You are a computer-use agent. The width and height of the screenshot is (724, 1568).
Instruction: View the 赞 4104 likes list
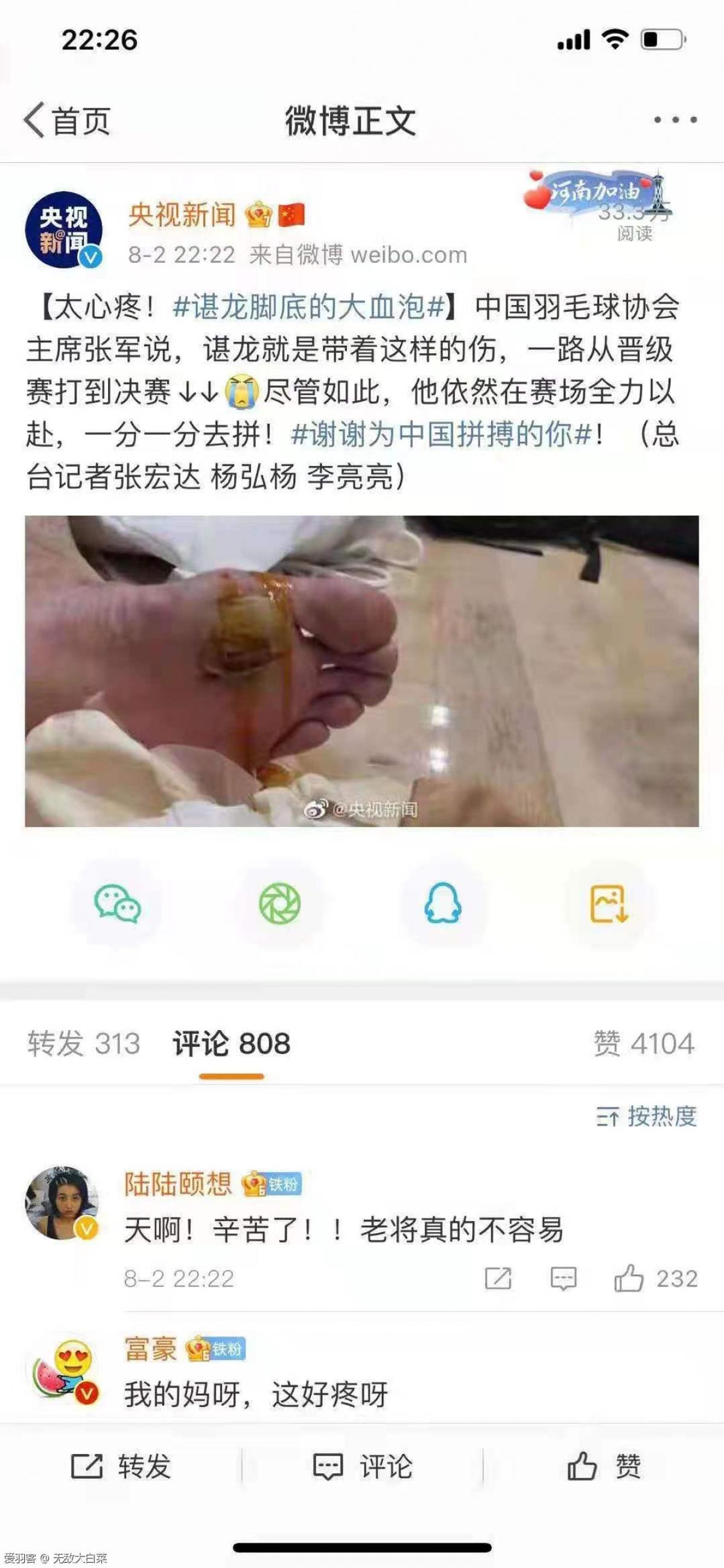(644, 1043)
